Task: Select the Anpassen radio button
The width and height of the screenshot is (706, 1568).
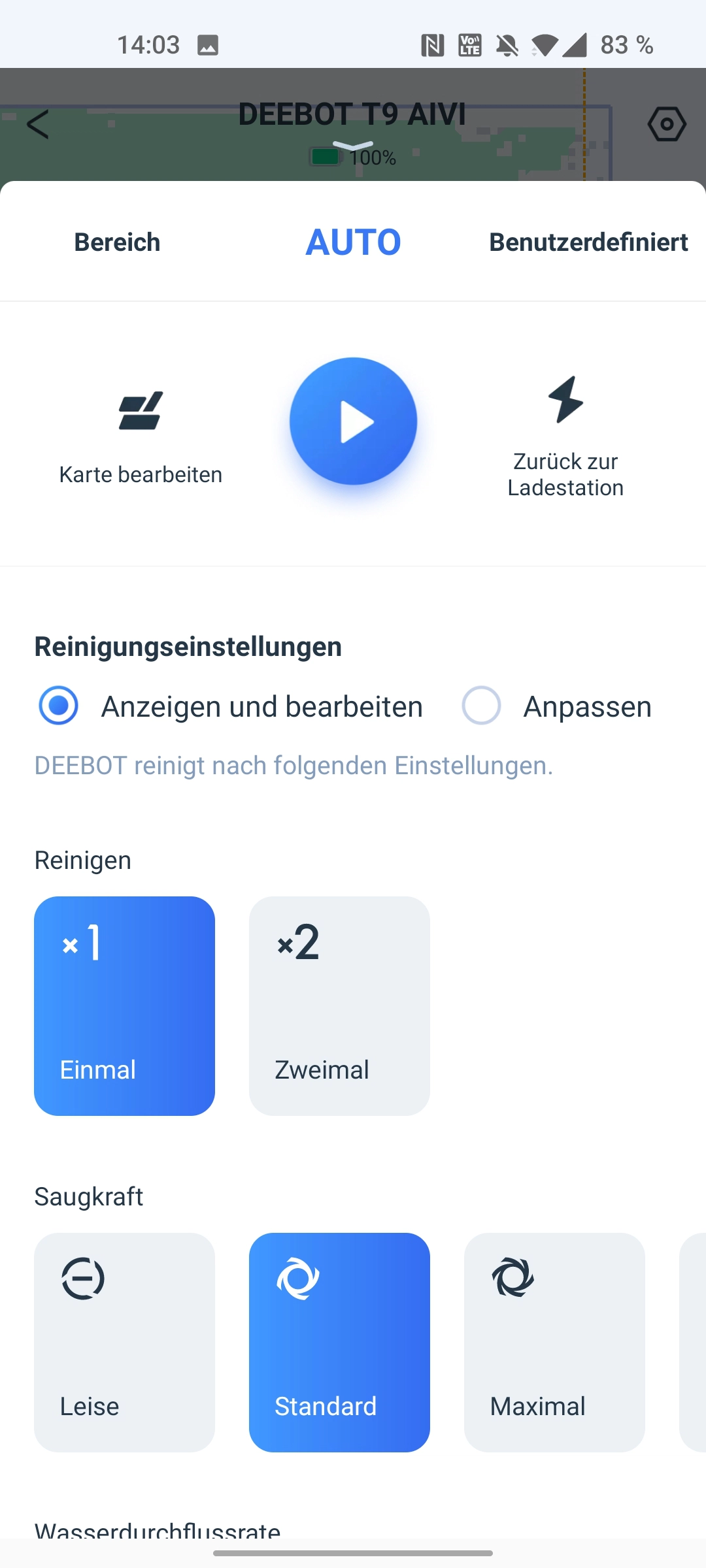Action: pyautogui.click(x=481, y=706)
